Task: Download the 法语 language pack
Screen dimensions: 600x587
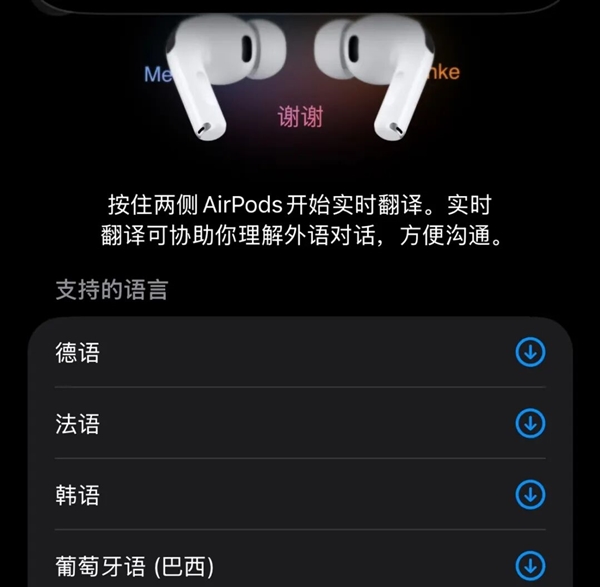Action: tap(530, 423)
